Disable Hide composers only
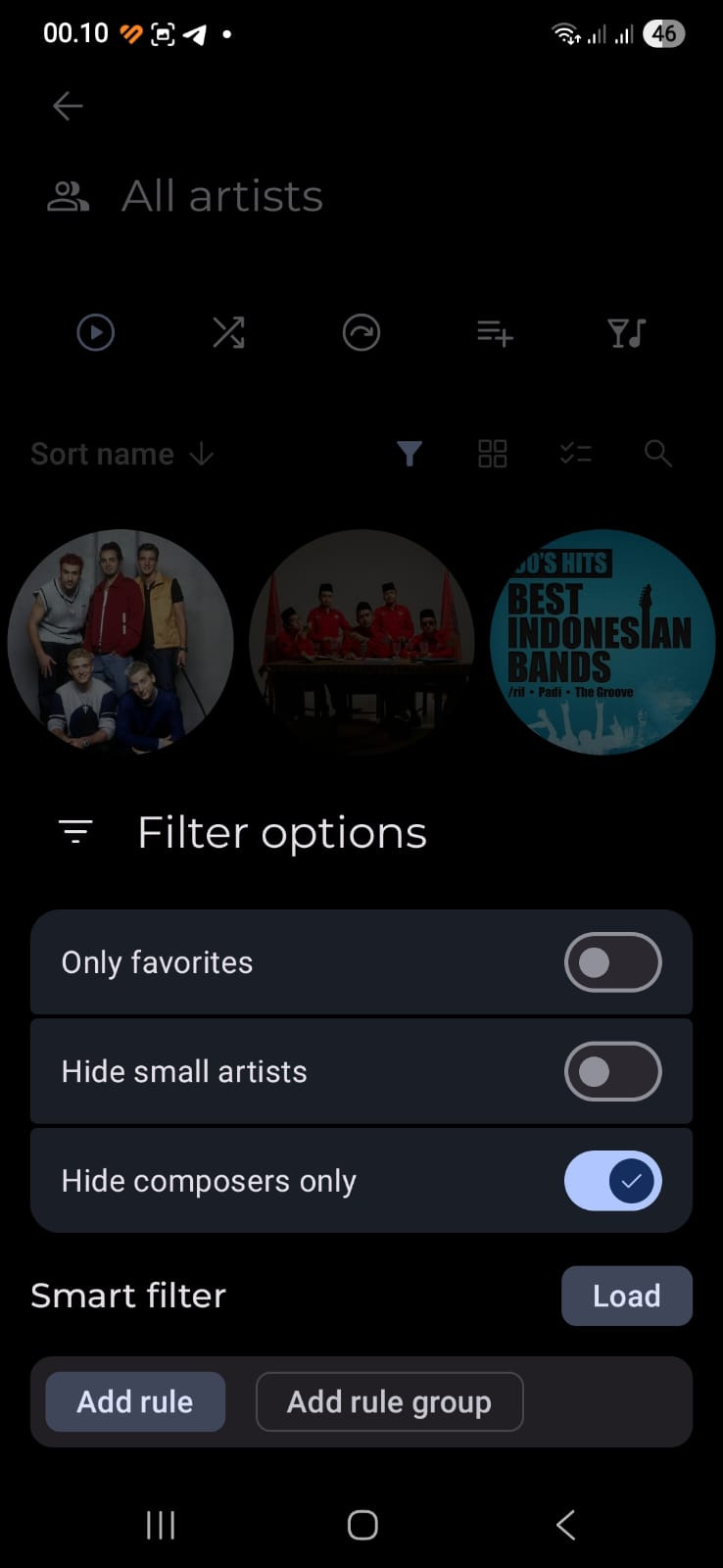This screenshot has width=723, height=1568. pos(612,1181)
